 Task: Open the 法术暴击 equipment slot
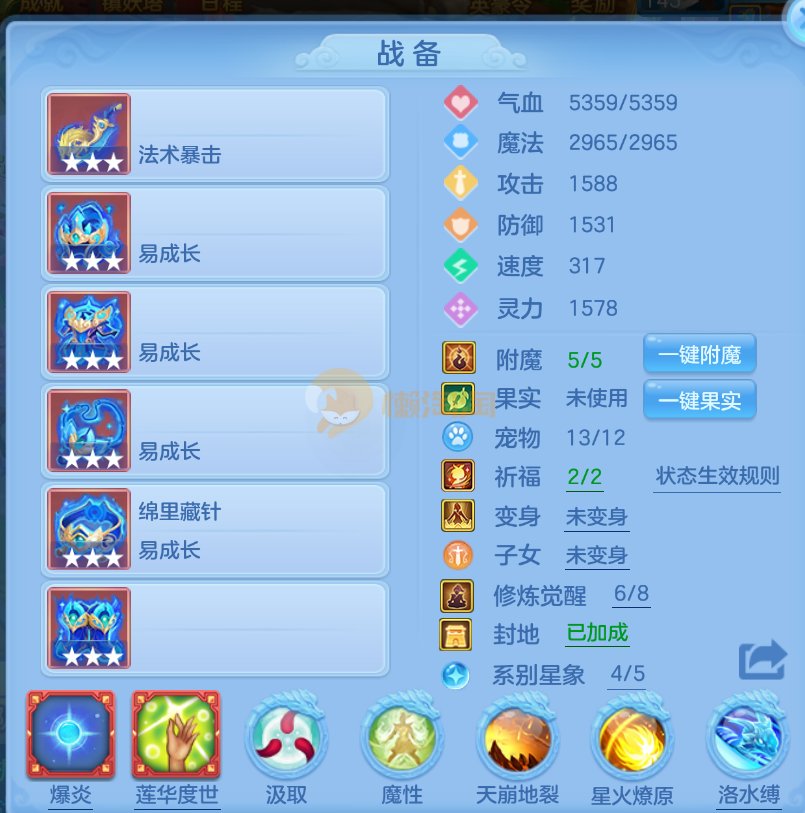(x=215, y=134)
